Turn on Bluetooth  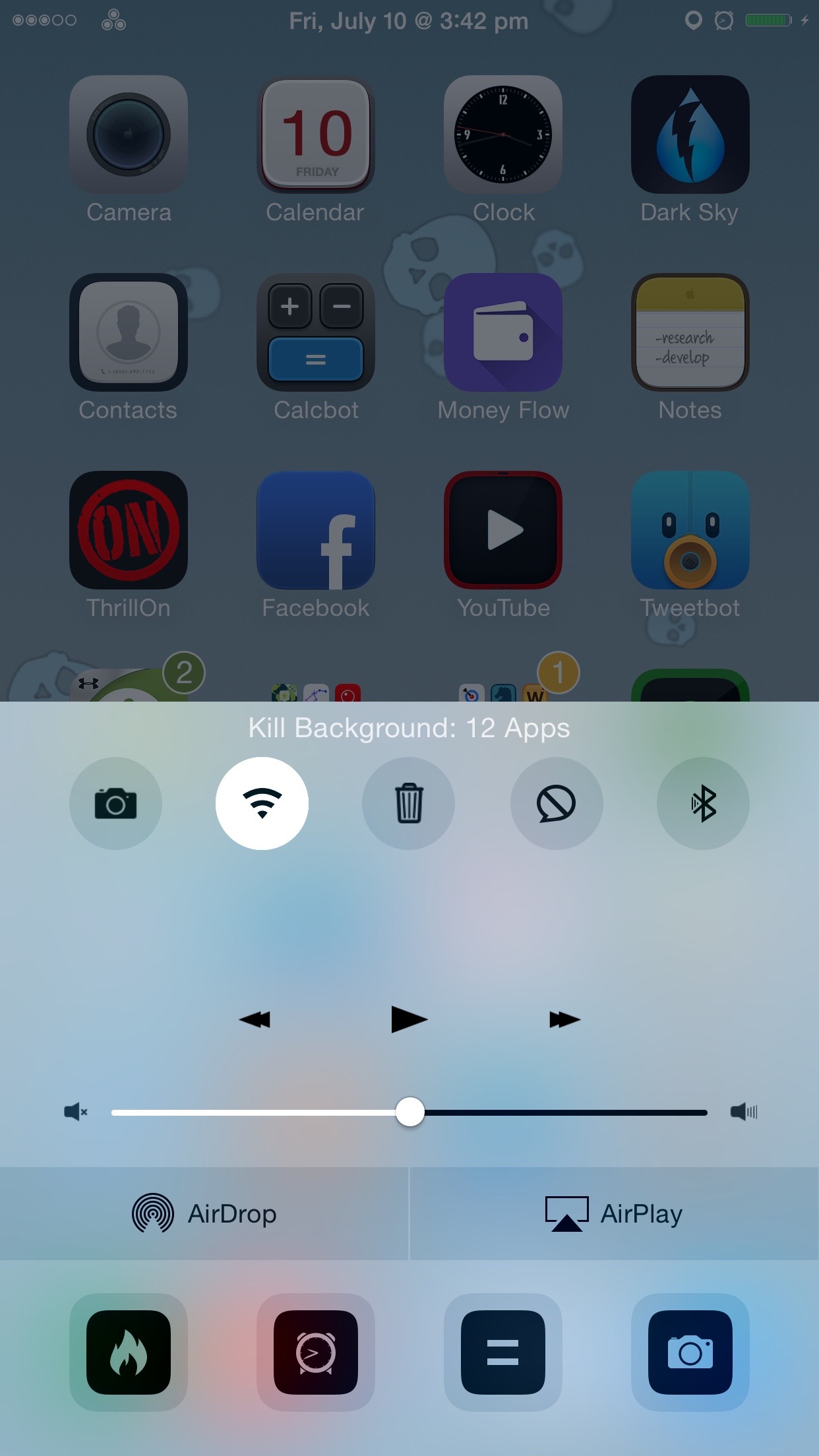point(703,803)
